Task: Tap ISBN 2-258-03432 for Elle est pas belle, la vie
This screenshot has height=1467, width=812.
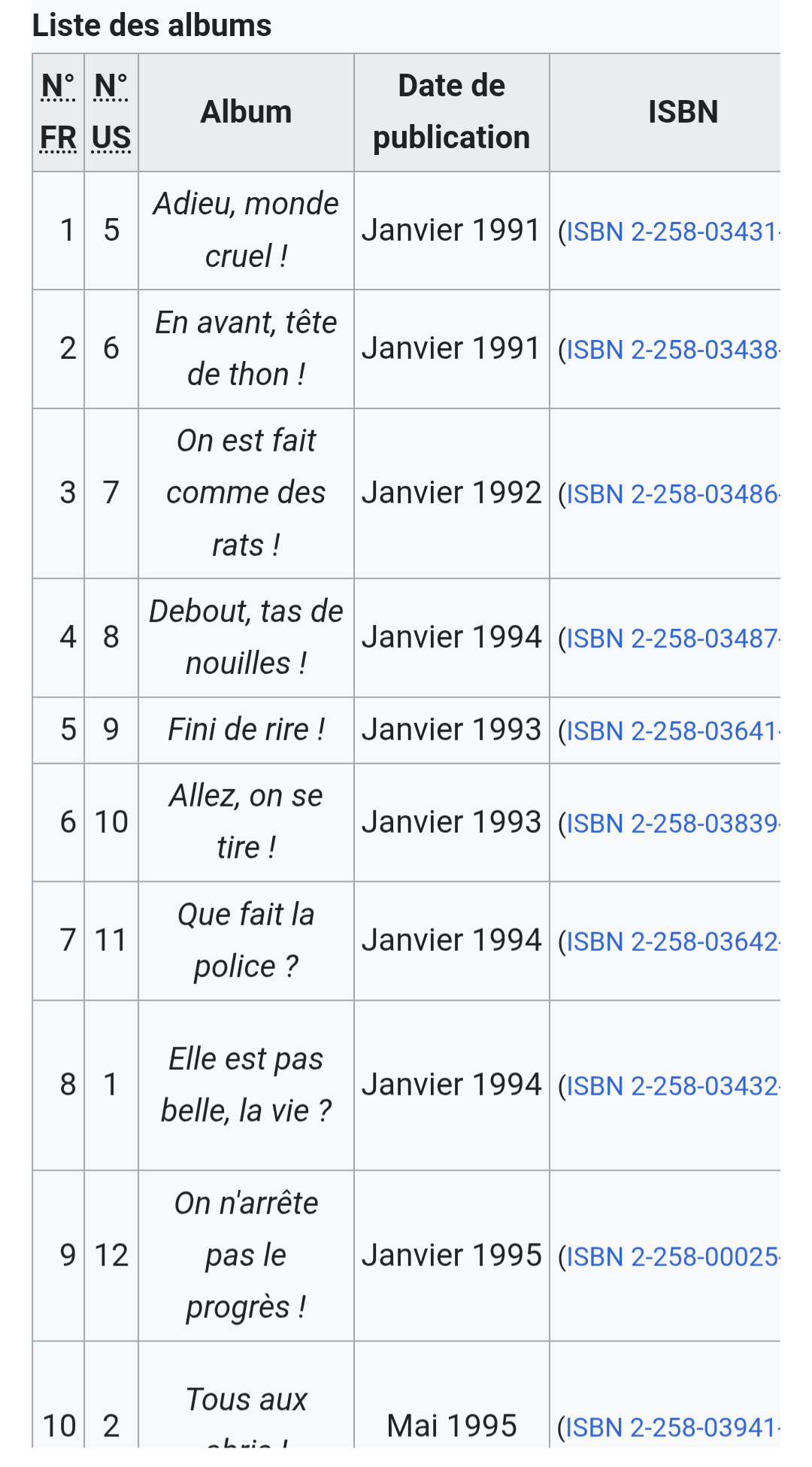Action: (x=674, y=1086)
